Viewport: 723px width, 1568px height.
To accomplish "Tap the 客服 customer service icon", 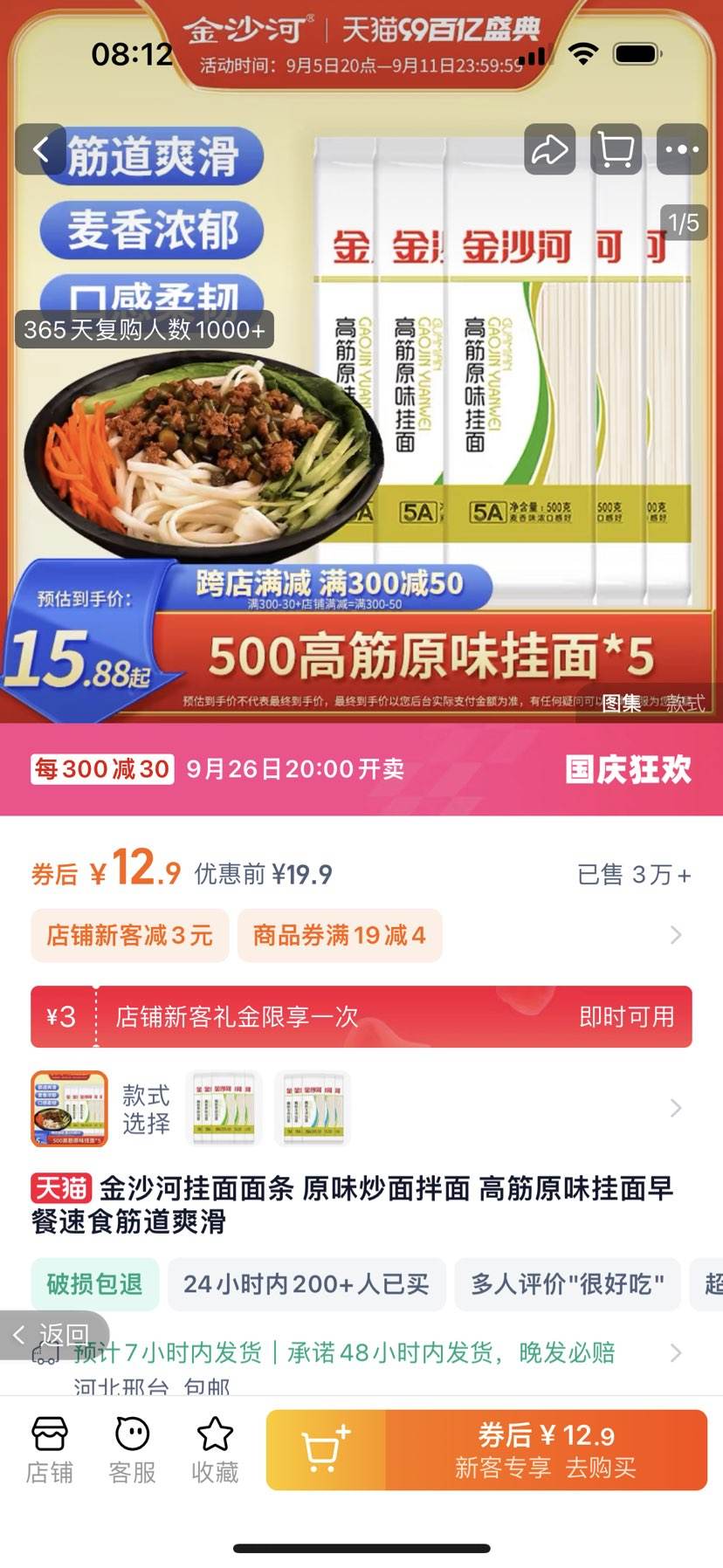I will coord(131,1447).
